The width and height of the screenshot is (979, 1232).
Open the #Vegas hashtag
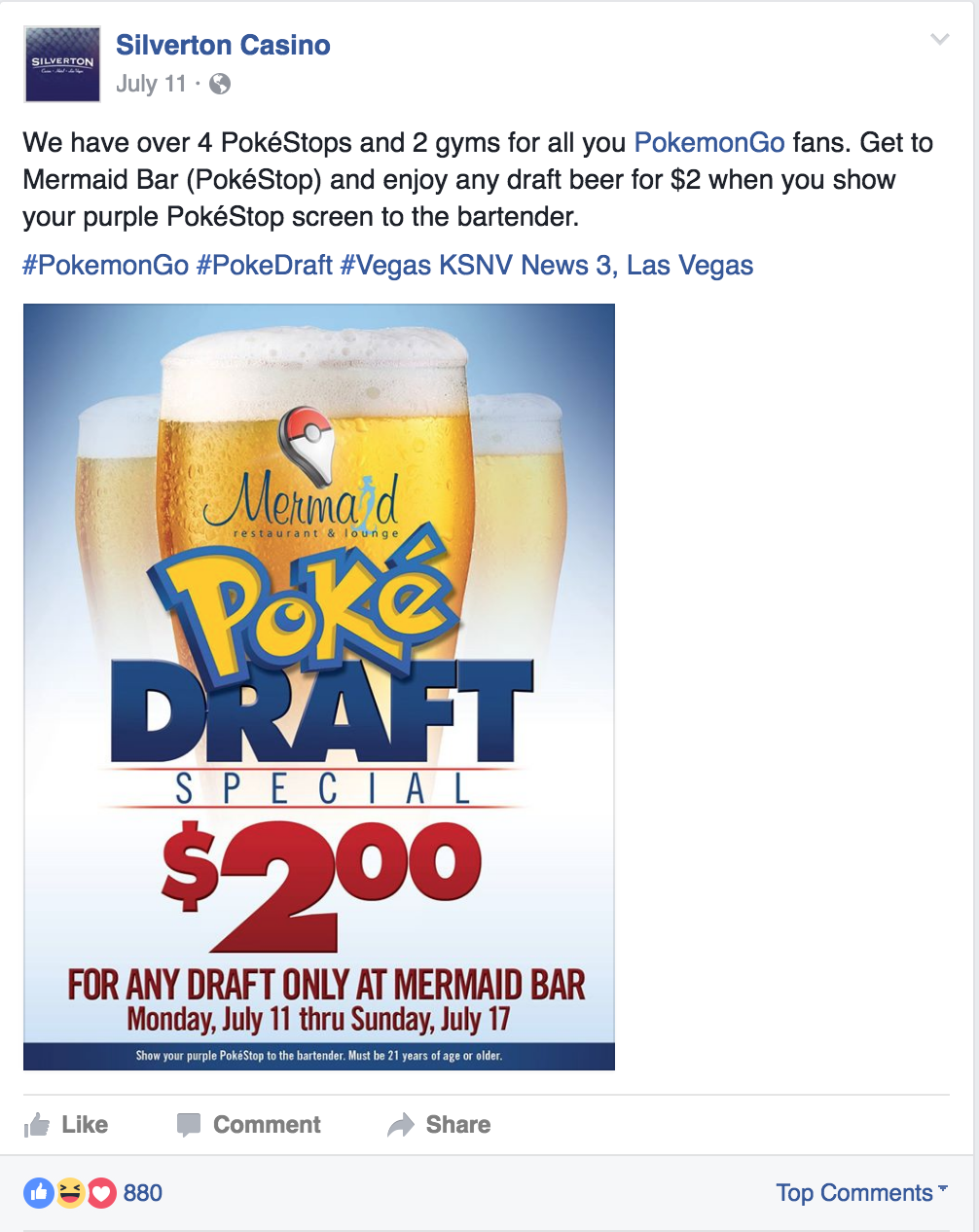click(x=385, y=266)
